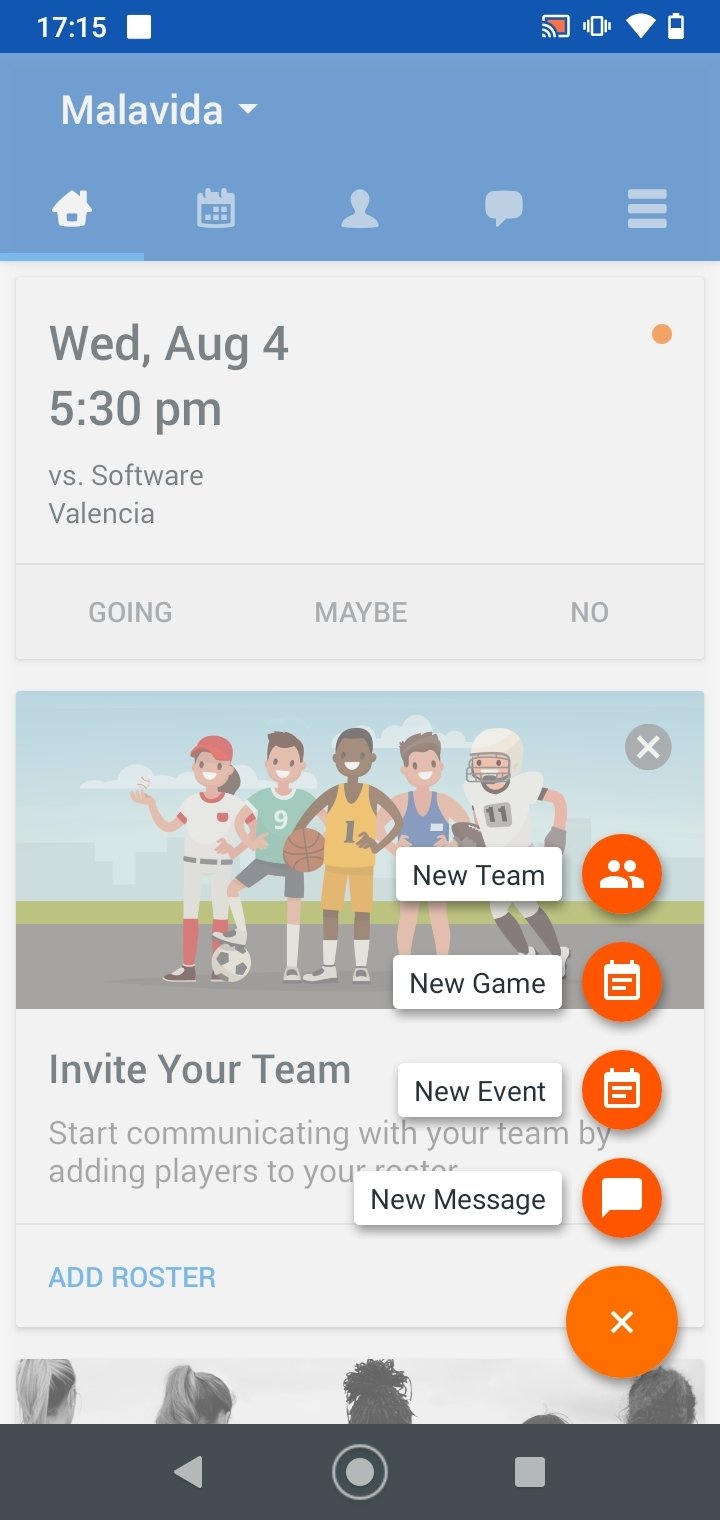Open the hamburger menu tab
Screen dimensions: 720x1520
647,210
